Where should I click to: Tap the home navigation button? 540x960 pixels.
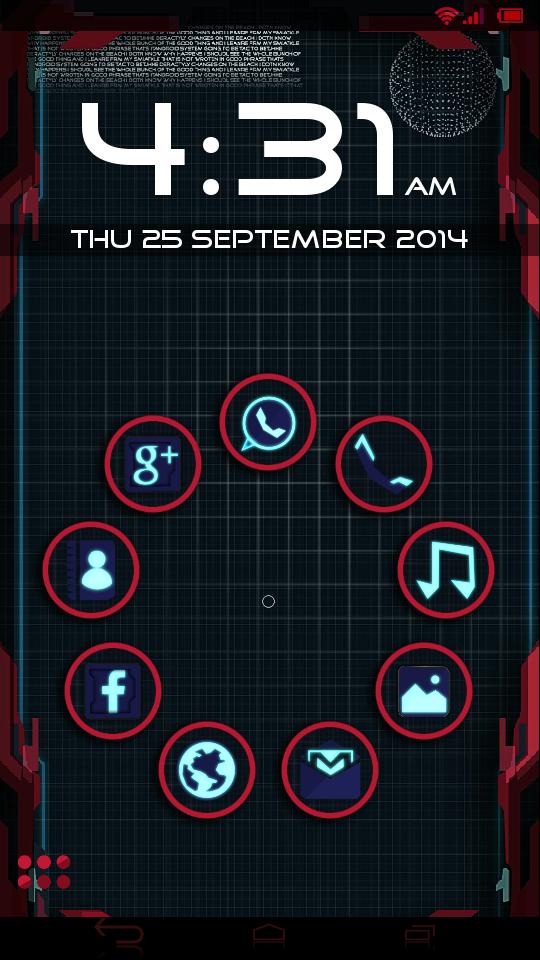click(269, 937)
